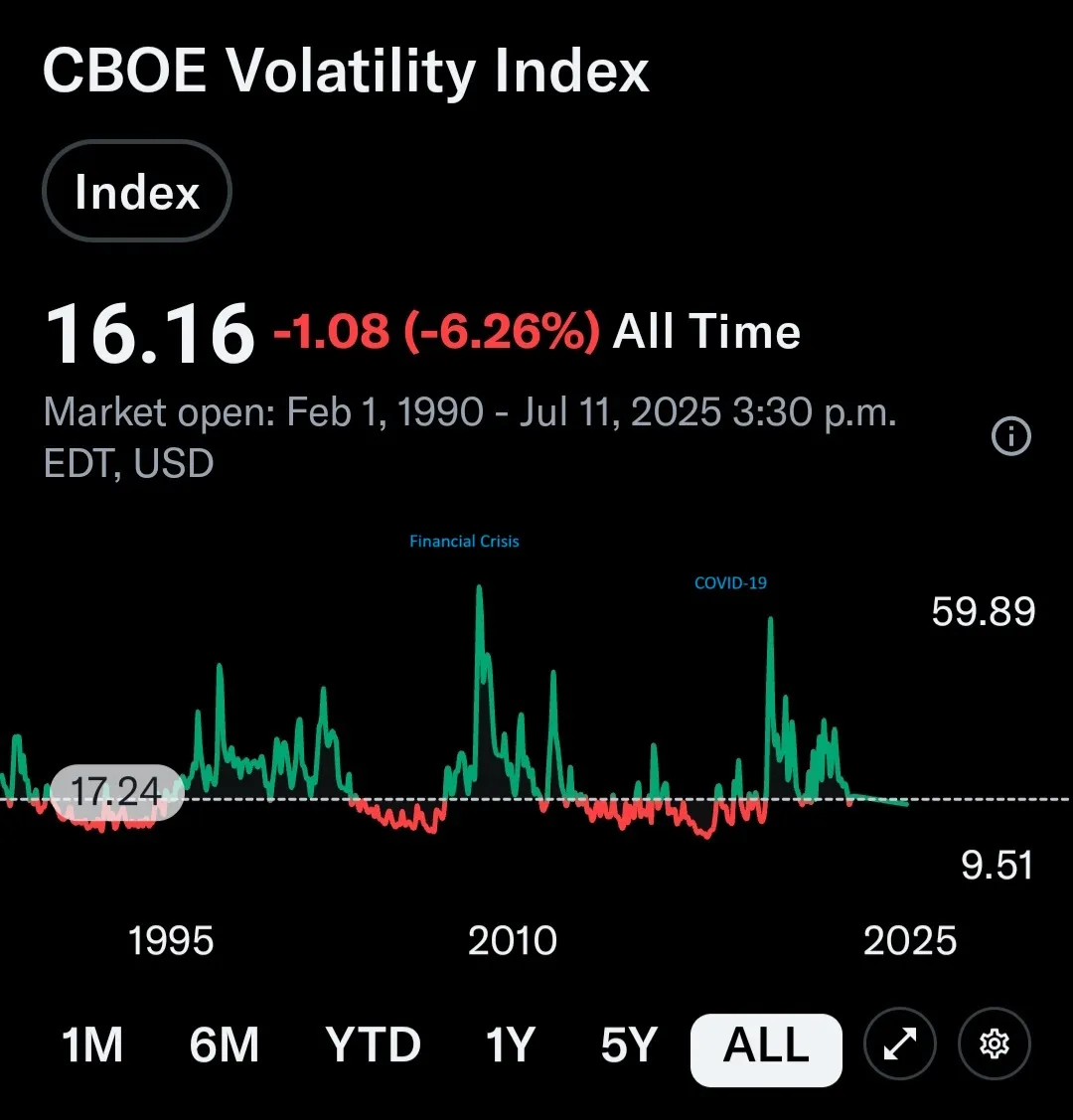This screenshot has width=1073, height=1120.
Task: Open the chart settings gear
Action: pos(993,1043)
